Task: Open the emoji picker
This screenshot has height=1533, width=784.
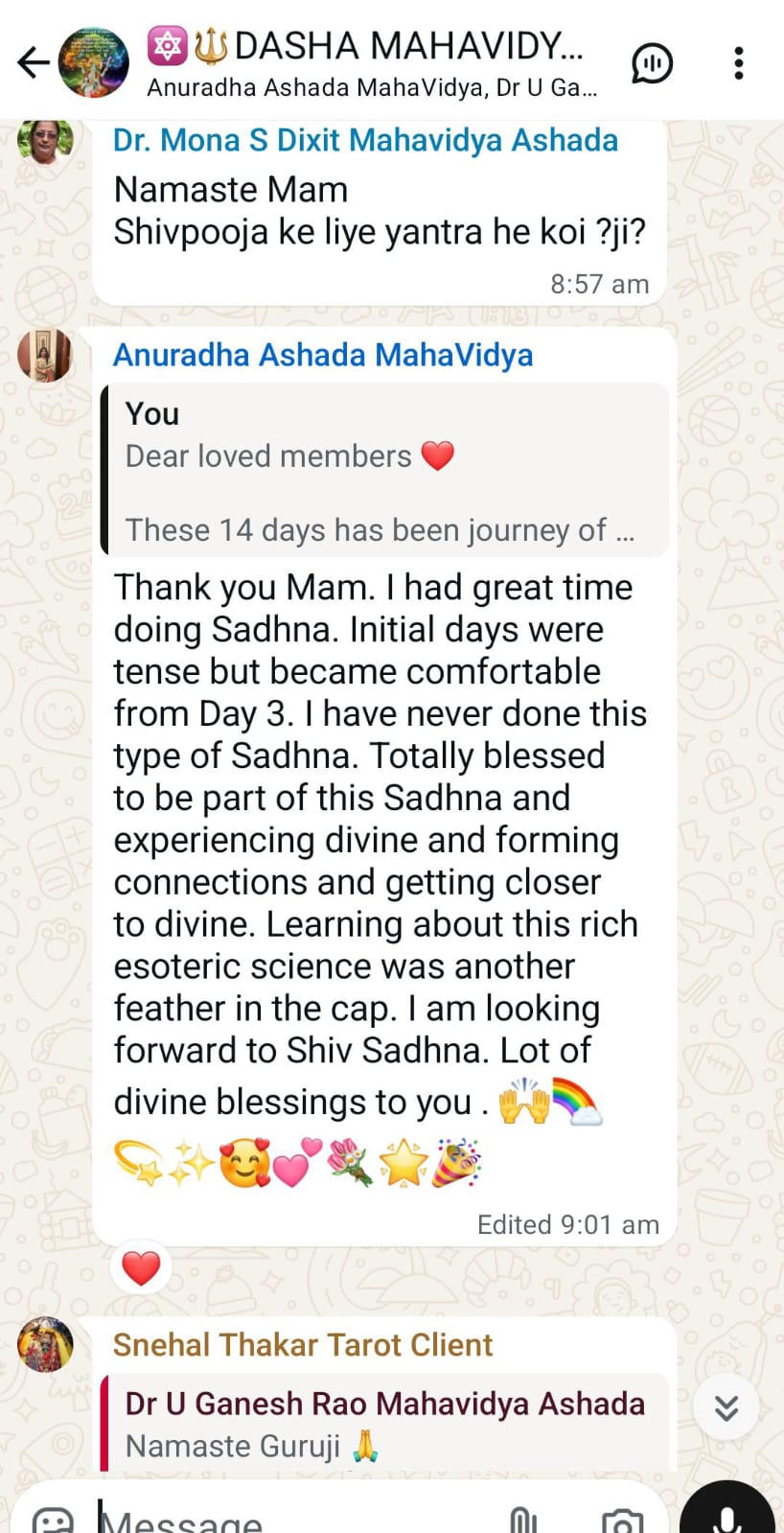Action: pyautogui.click(x=53, y=1520)
